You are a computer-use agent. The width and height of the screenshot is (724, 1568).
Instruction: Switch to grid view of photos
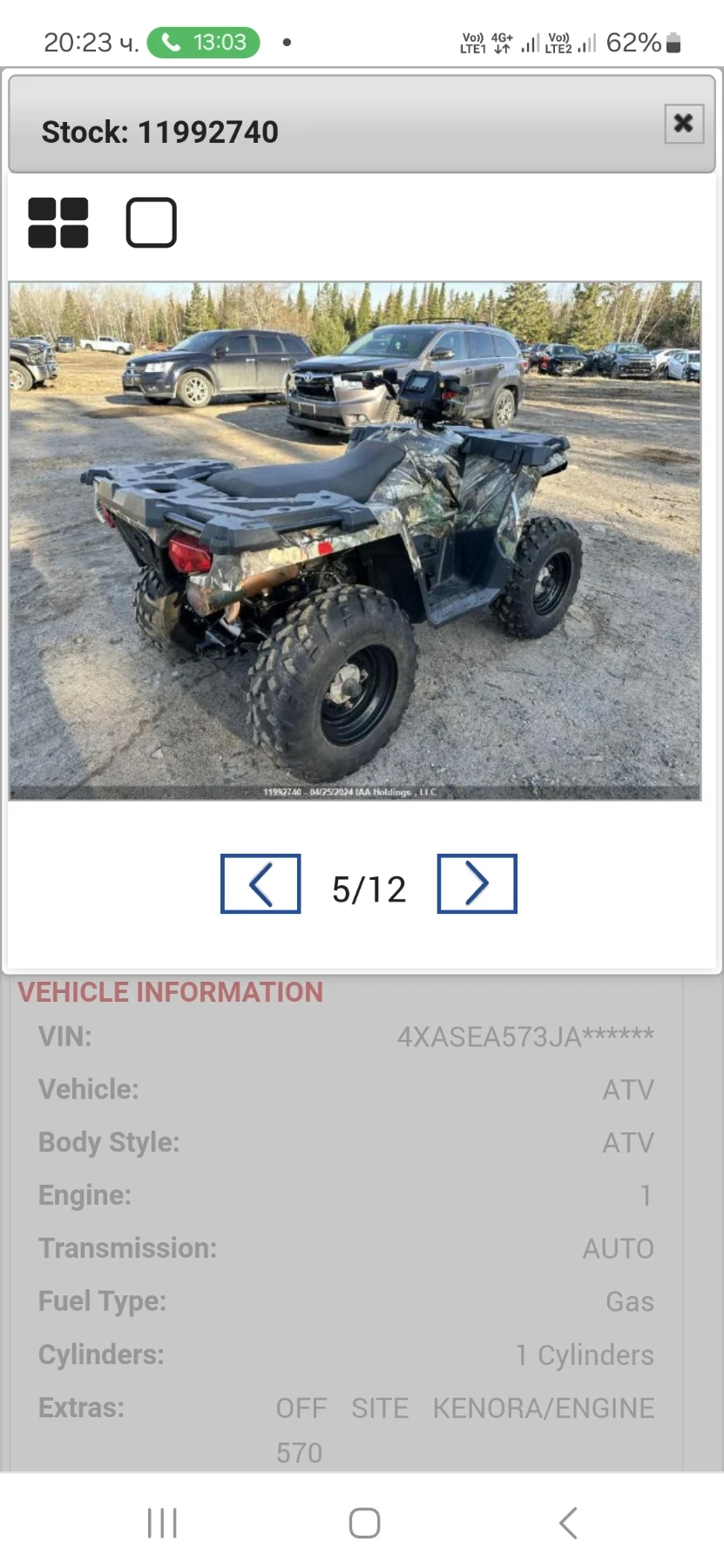[58, 223]
